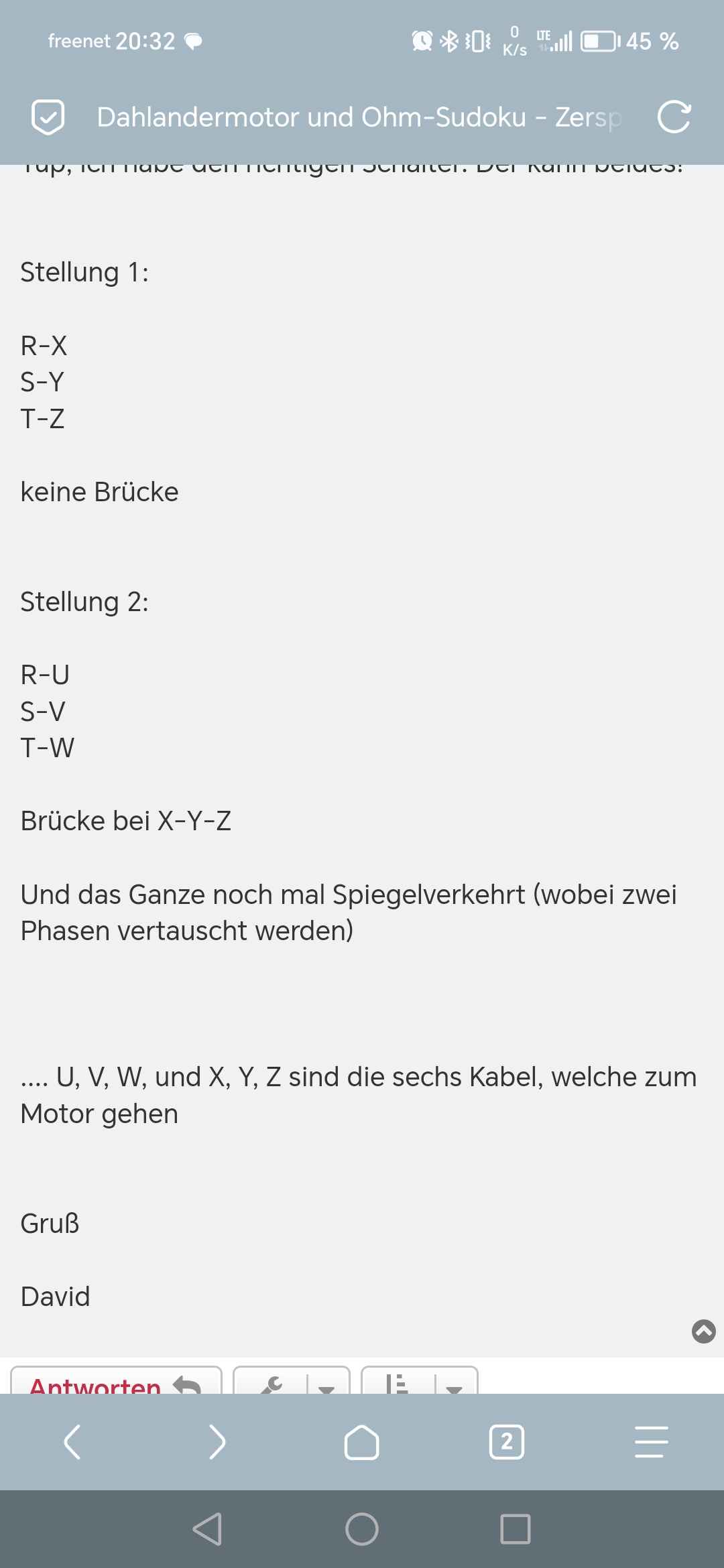Reply to the post via Antworten
The height and width of the screenshot is (1568, 724).
click(116, 1380)
